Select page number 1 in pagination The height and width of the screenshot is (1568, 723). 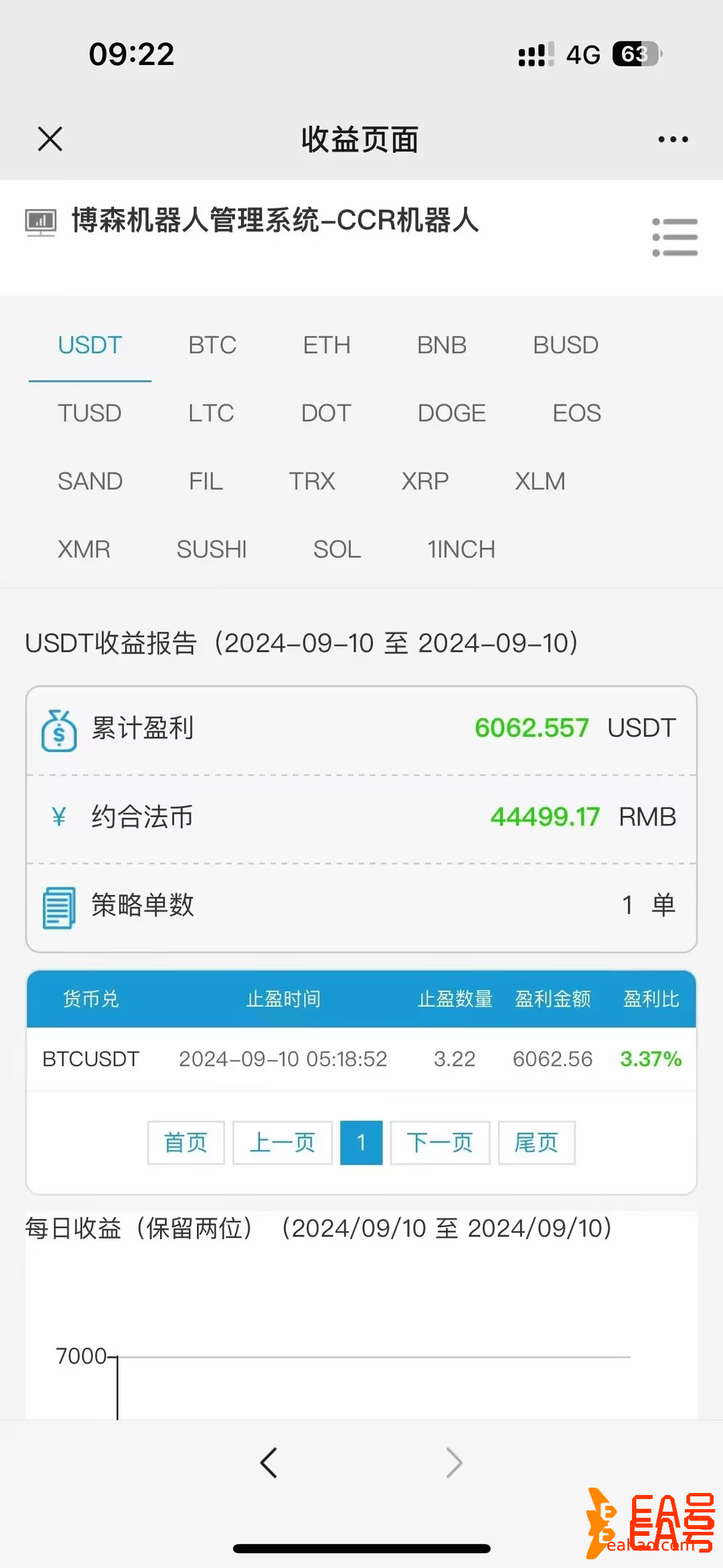tap(361, 1143)
